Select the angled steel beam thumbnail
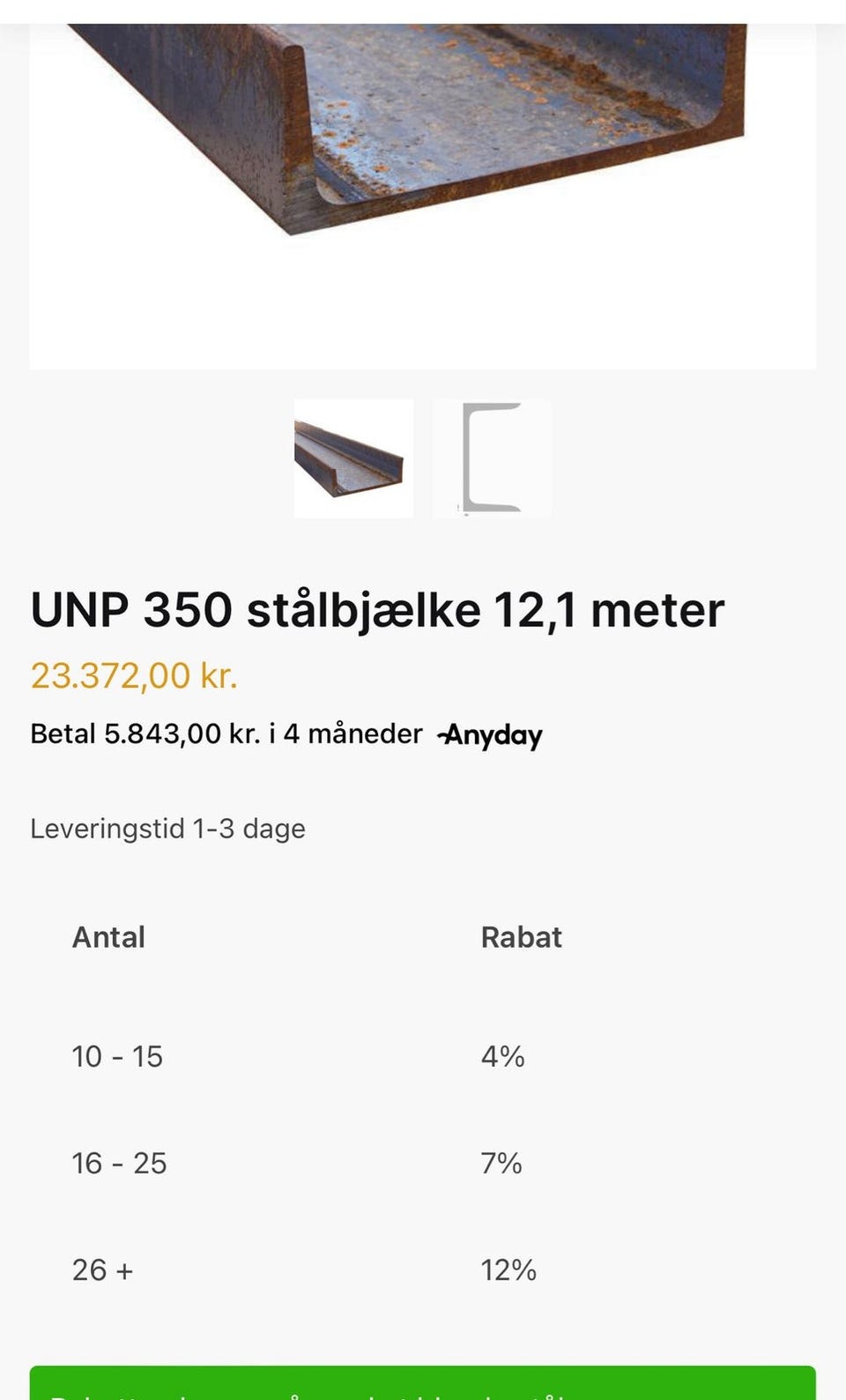Viewport: 846px width, 1400px height. (x=353, y=458)
